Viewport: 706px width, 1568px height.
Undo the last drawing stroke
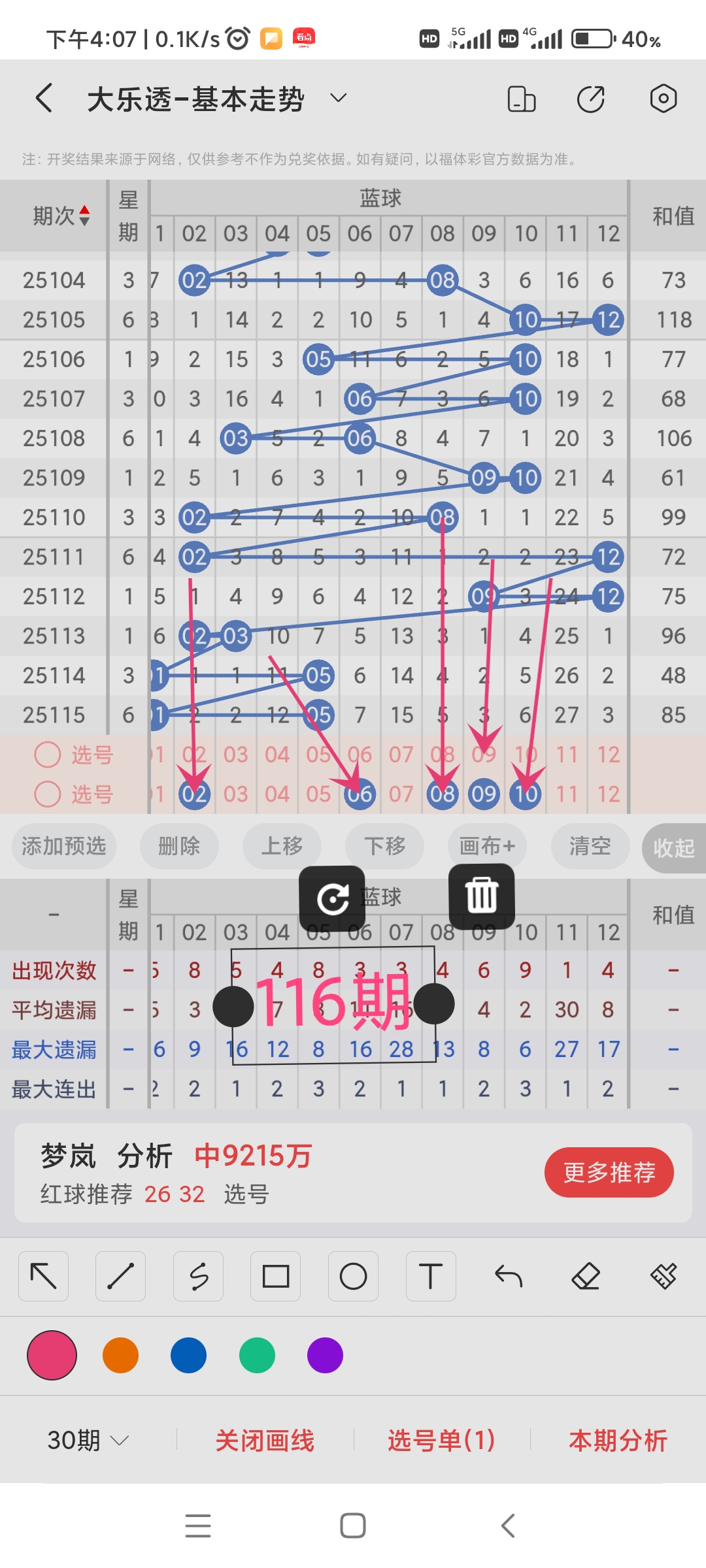pyautogui.click(x=508, y=1276)
